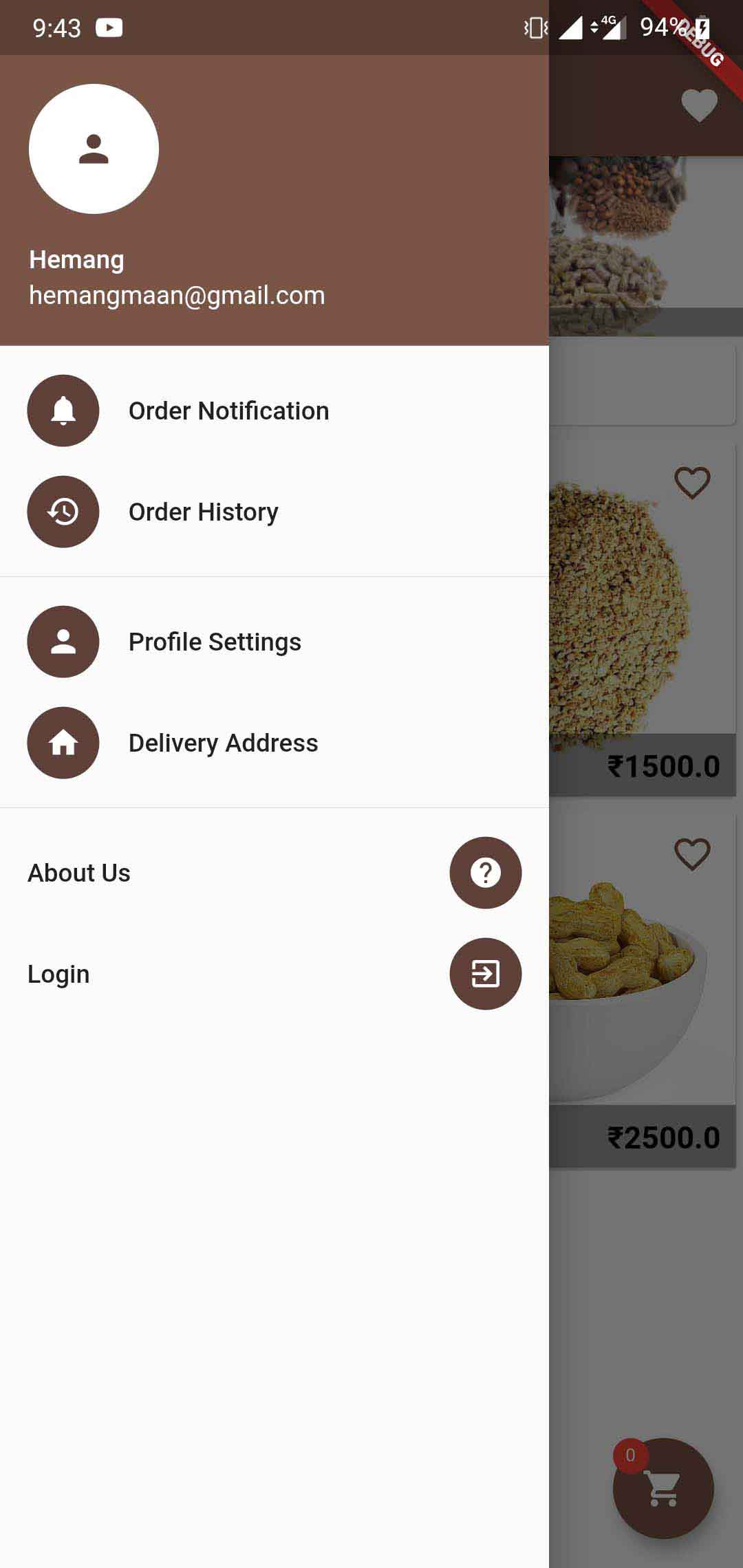Tap the white profile avatar circle

(x=94, y=149)
